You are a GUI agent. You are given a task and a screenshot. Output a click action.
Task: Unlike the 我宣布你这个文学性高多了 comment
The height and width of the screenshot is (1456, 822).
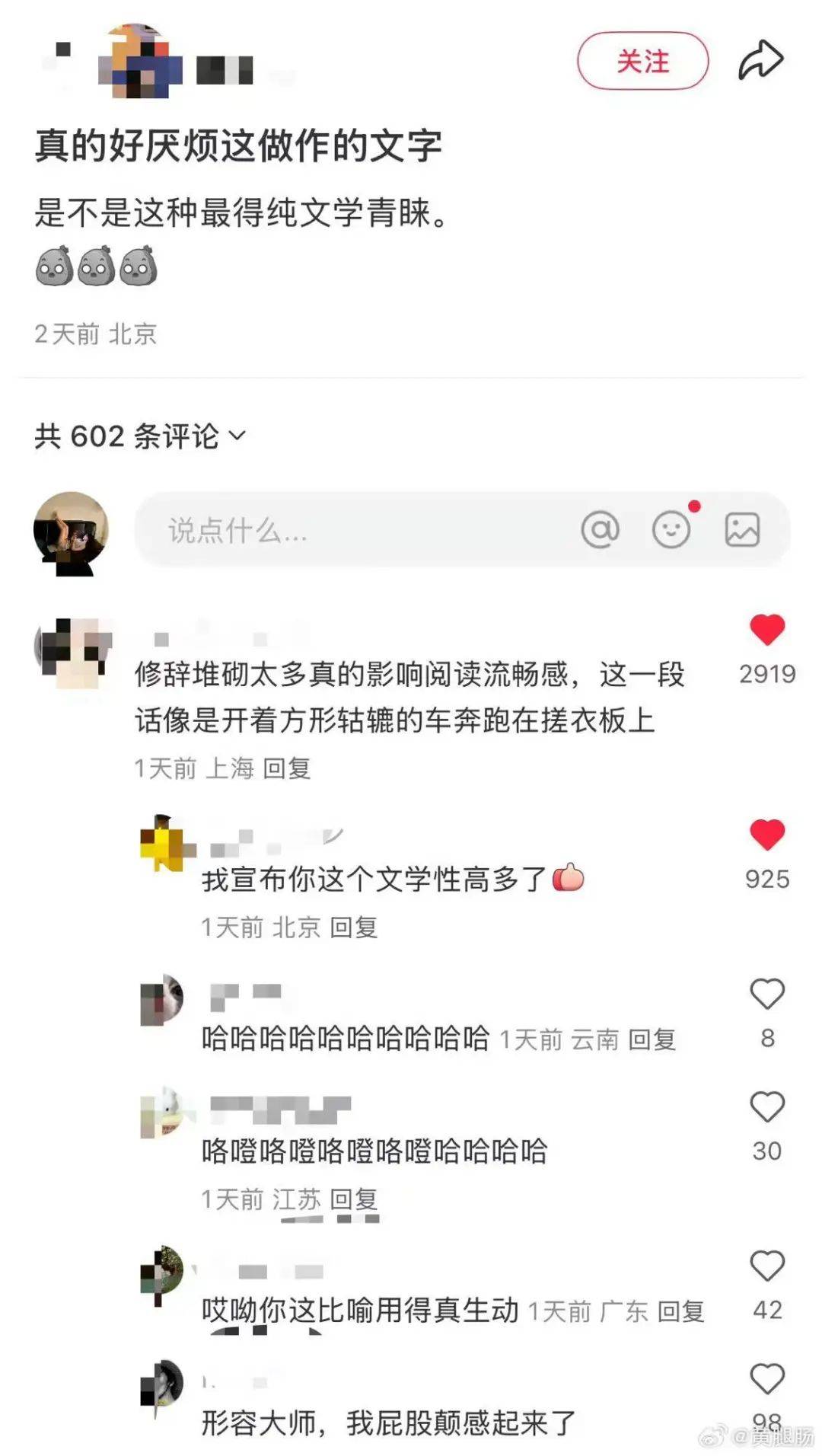pyautogui.click(x=766, y=835)
